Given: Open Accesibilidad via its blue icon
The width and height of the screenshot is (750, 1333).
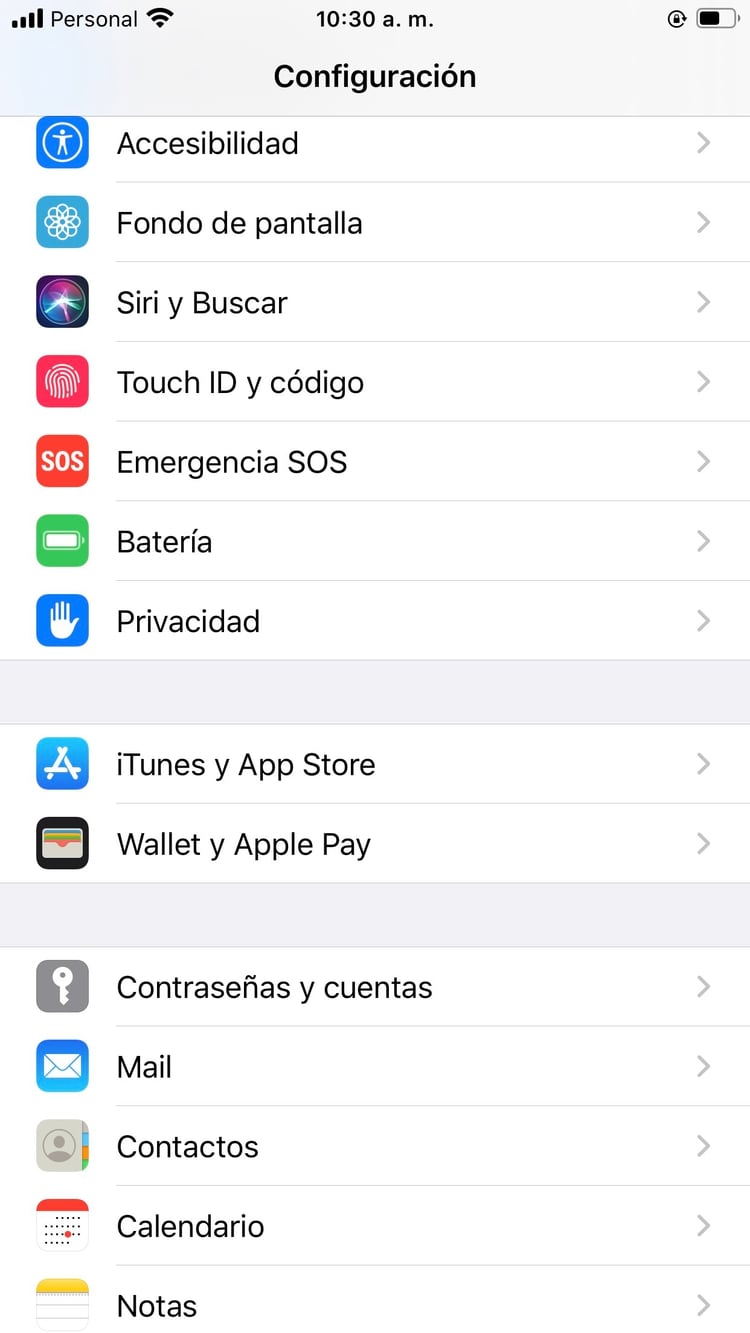Looking at the screenshot, I should click(62, 142).
